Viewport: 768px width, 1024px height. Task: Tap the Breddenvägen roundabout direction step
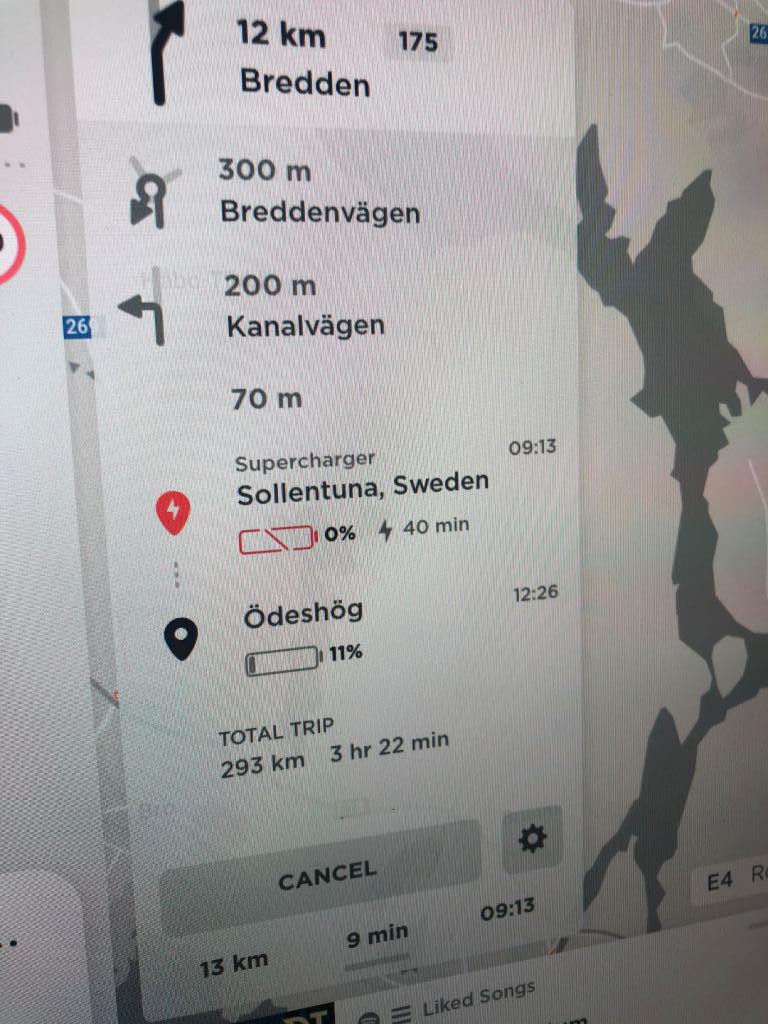tap(318, 193)
